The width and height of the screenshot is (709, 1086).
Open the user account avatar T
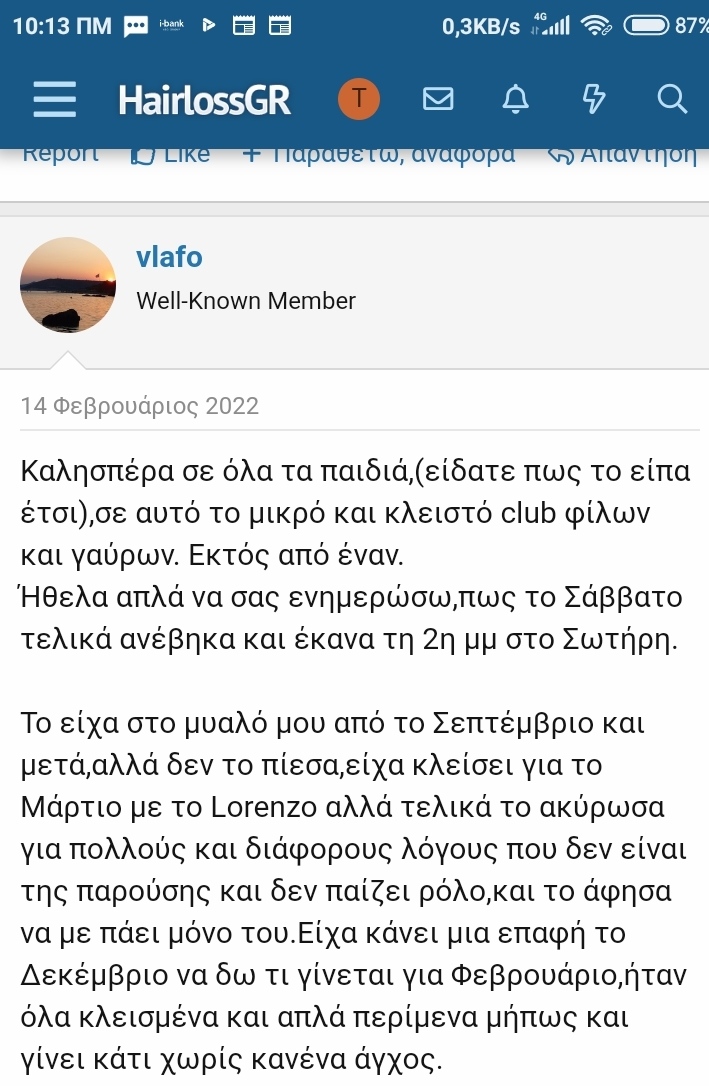pos(359,98)
